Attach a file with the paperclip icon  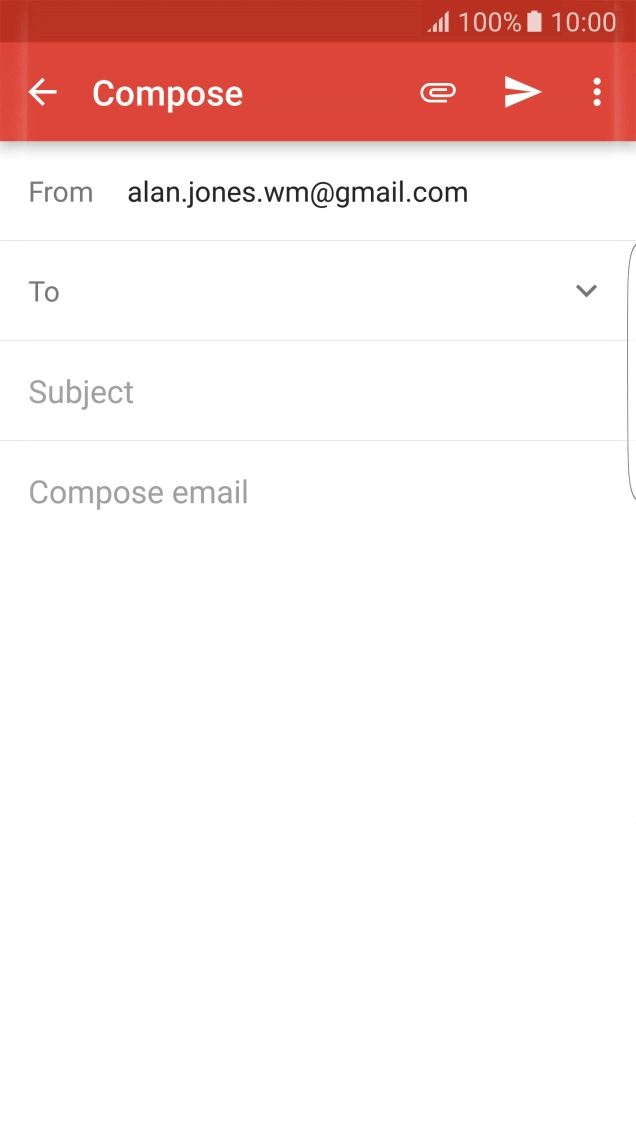tap(437, 93)
